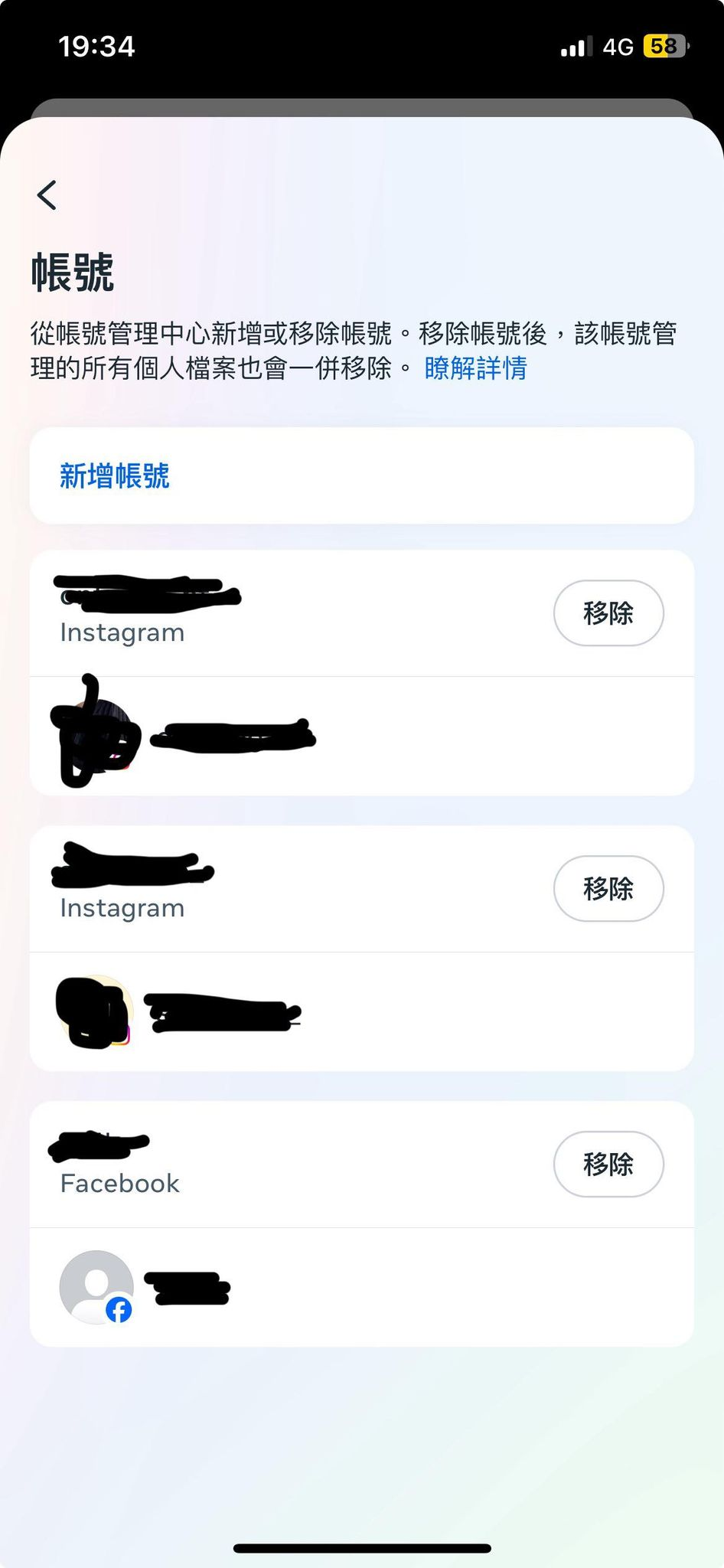Tap the back chevron arrow

coord(46,194)
